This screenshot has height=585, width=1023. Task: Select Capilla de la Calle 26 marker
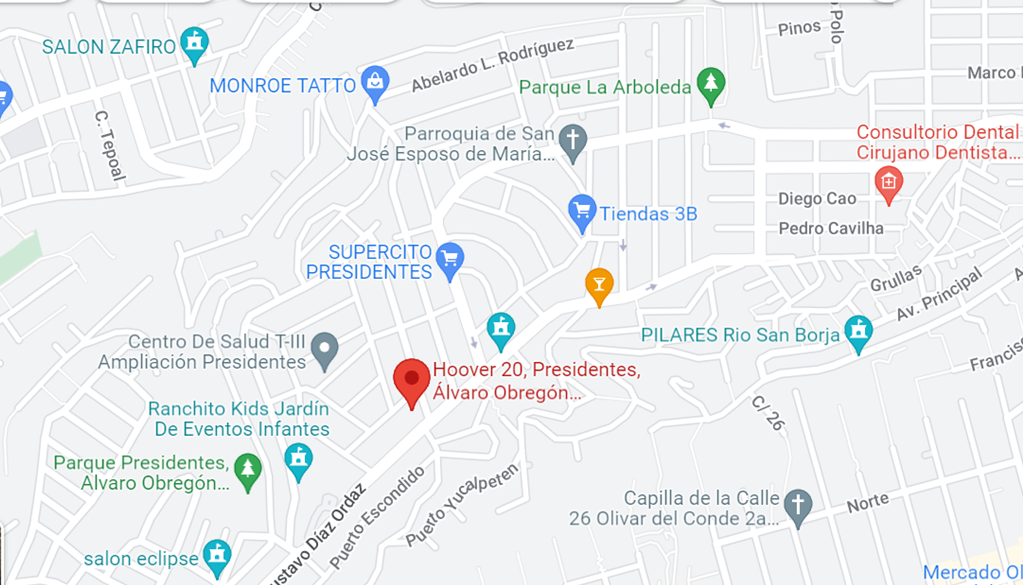click(x=798, y=508)
